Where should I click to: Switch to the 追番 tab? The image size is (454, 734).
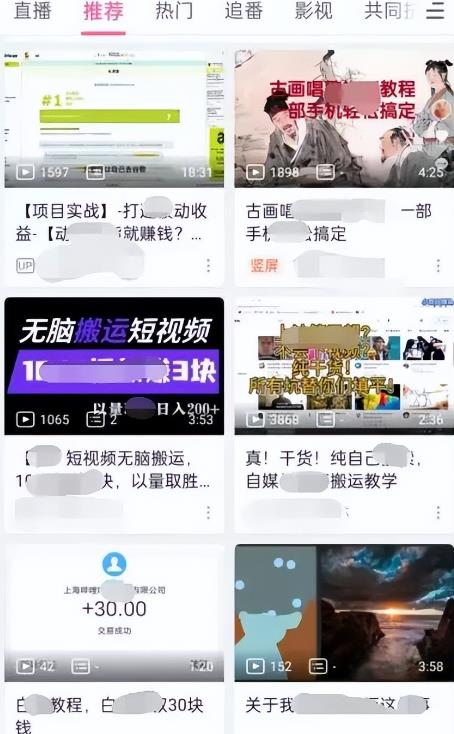pos(243,11)
